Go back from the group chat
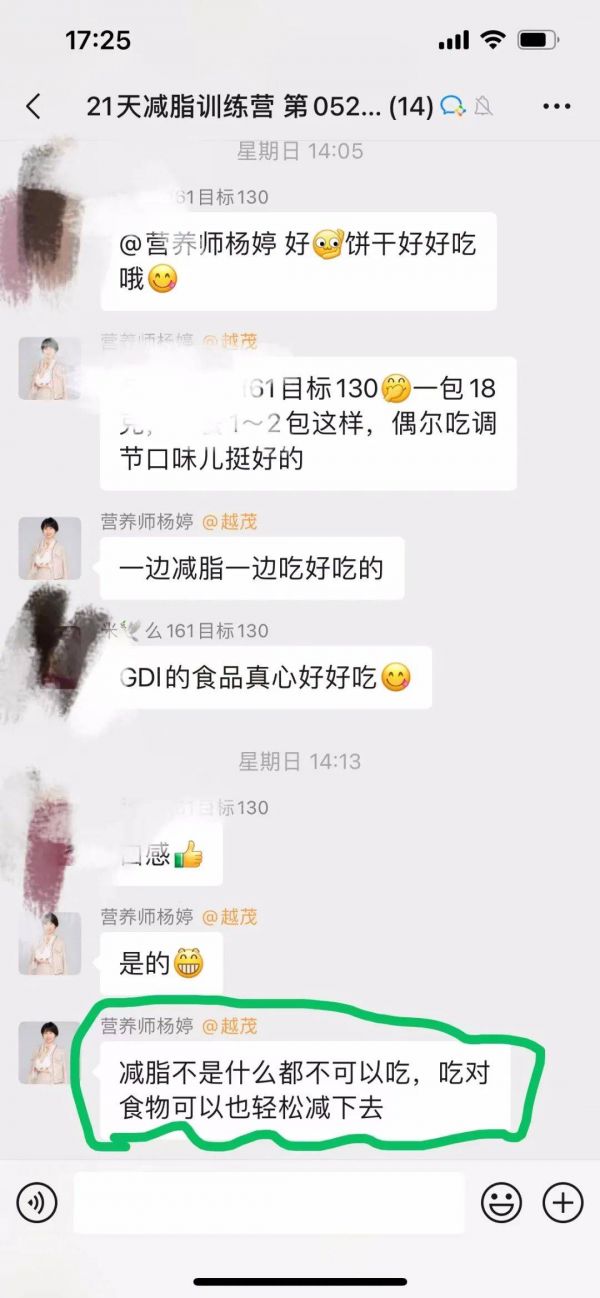Image resolution: width=600 pixels, height=1298 pixels. point(34,107)
